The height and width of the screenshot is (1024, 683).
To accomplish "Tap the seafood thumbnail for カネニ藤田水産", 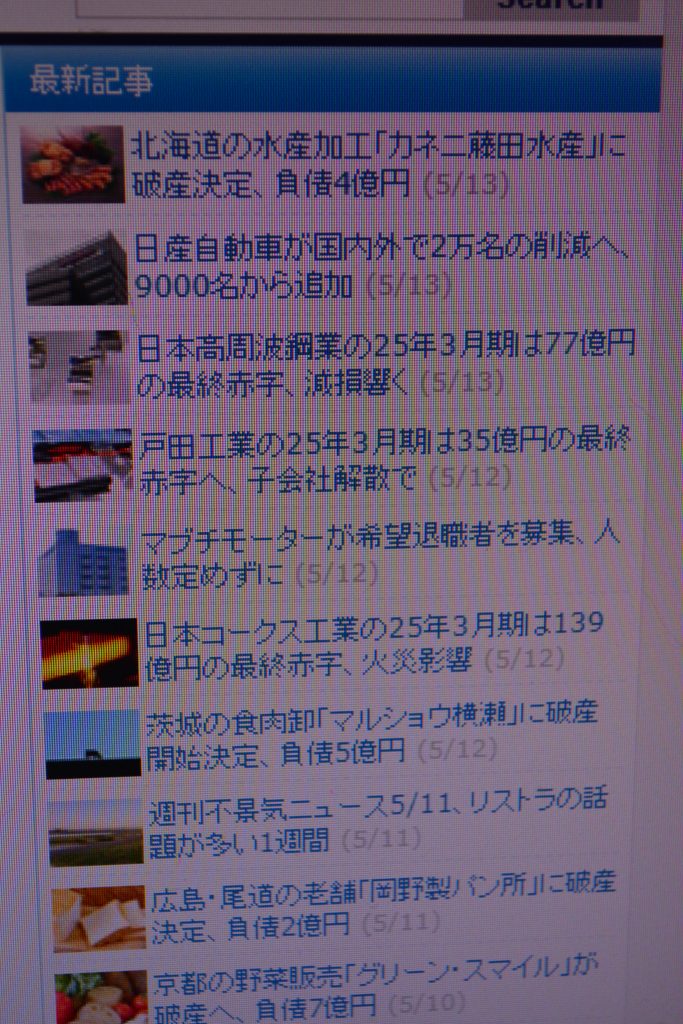I will [x=73, y=165].
